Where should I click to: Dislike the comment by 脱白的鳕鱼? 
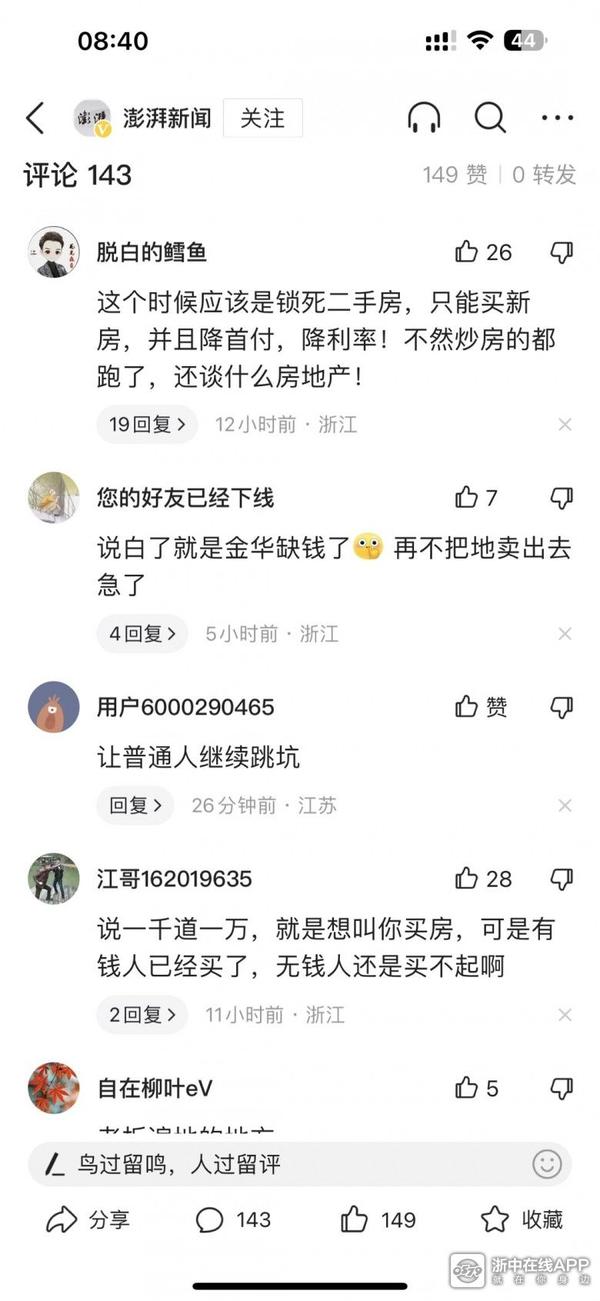[x=562, y=252]
